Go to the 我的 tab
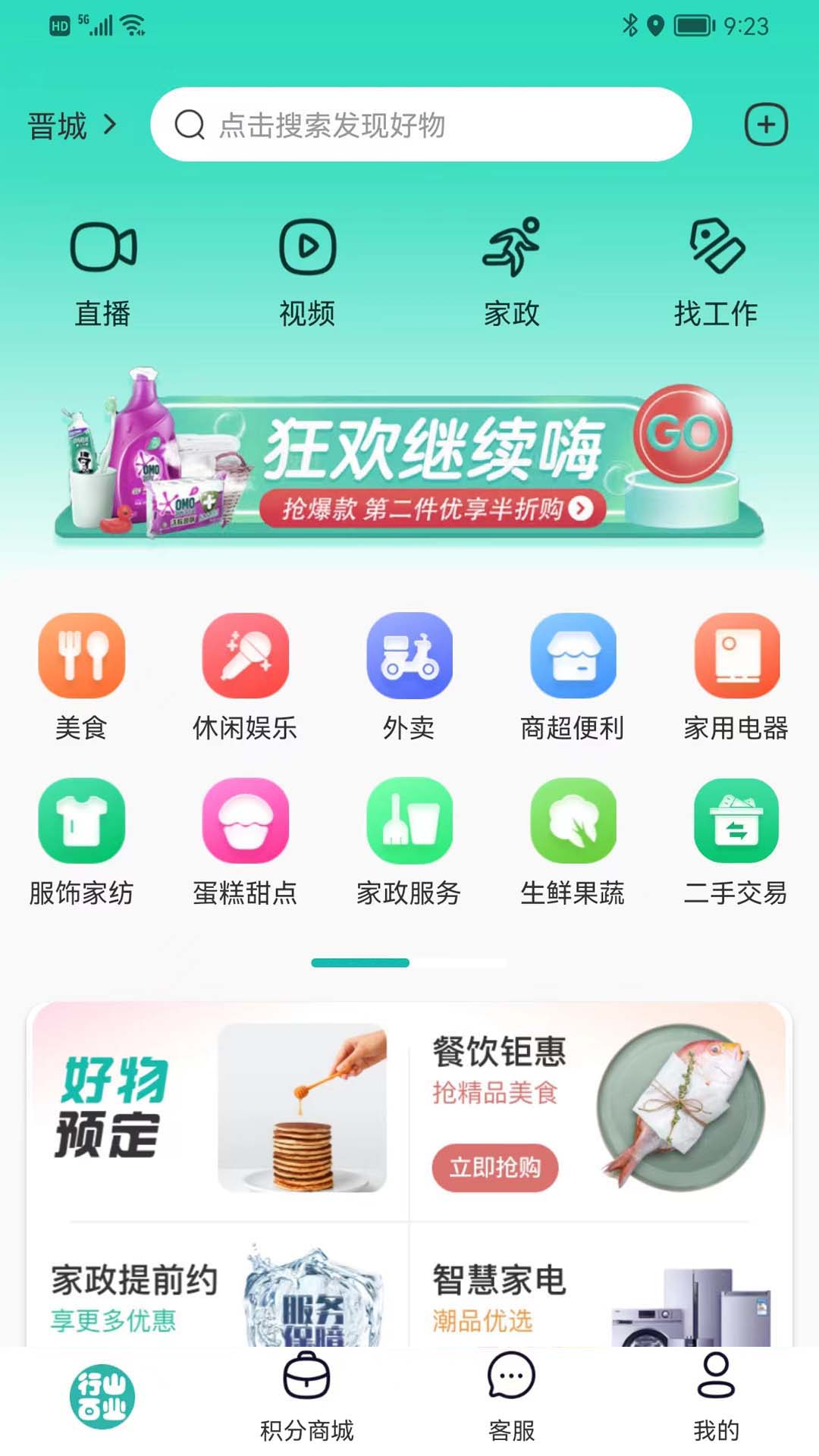The image size is (819, 1456). [716, 1397]
